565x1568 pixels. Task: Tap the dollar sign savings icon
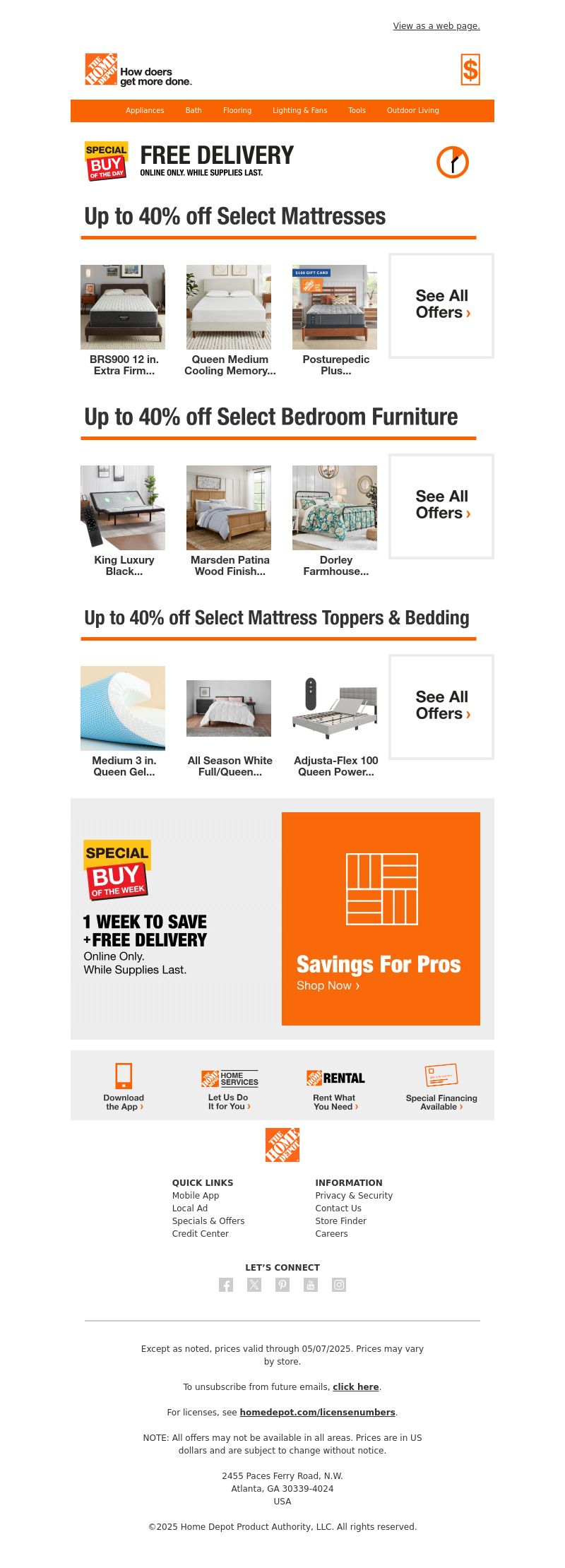coord(470,70)
